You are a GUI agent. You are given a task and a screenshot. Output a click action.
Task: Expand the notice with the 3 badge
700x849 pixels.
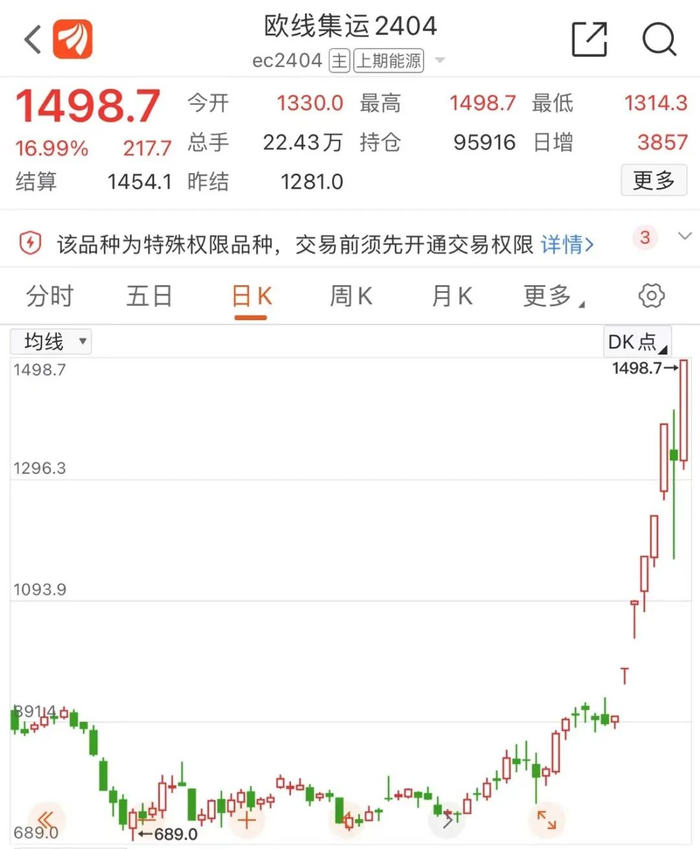(685, 237)
